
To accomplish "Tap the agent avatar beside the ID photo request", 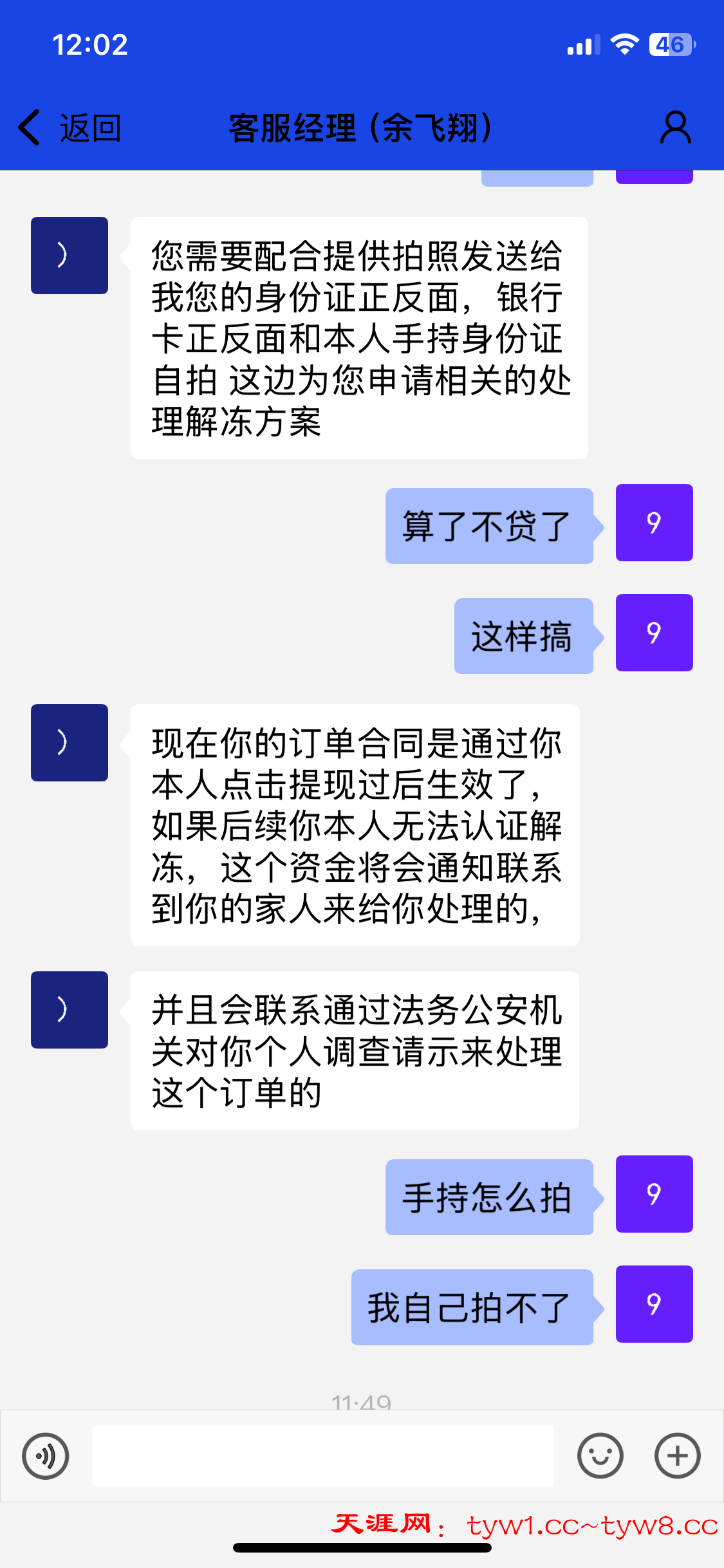I will (70, 256).
